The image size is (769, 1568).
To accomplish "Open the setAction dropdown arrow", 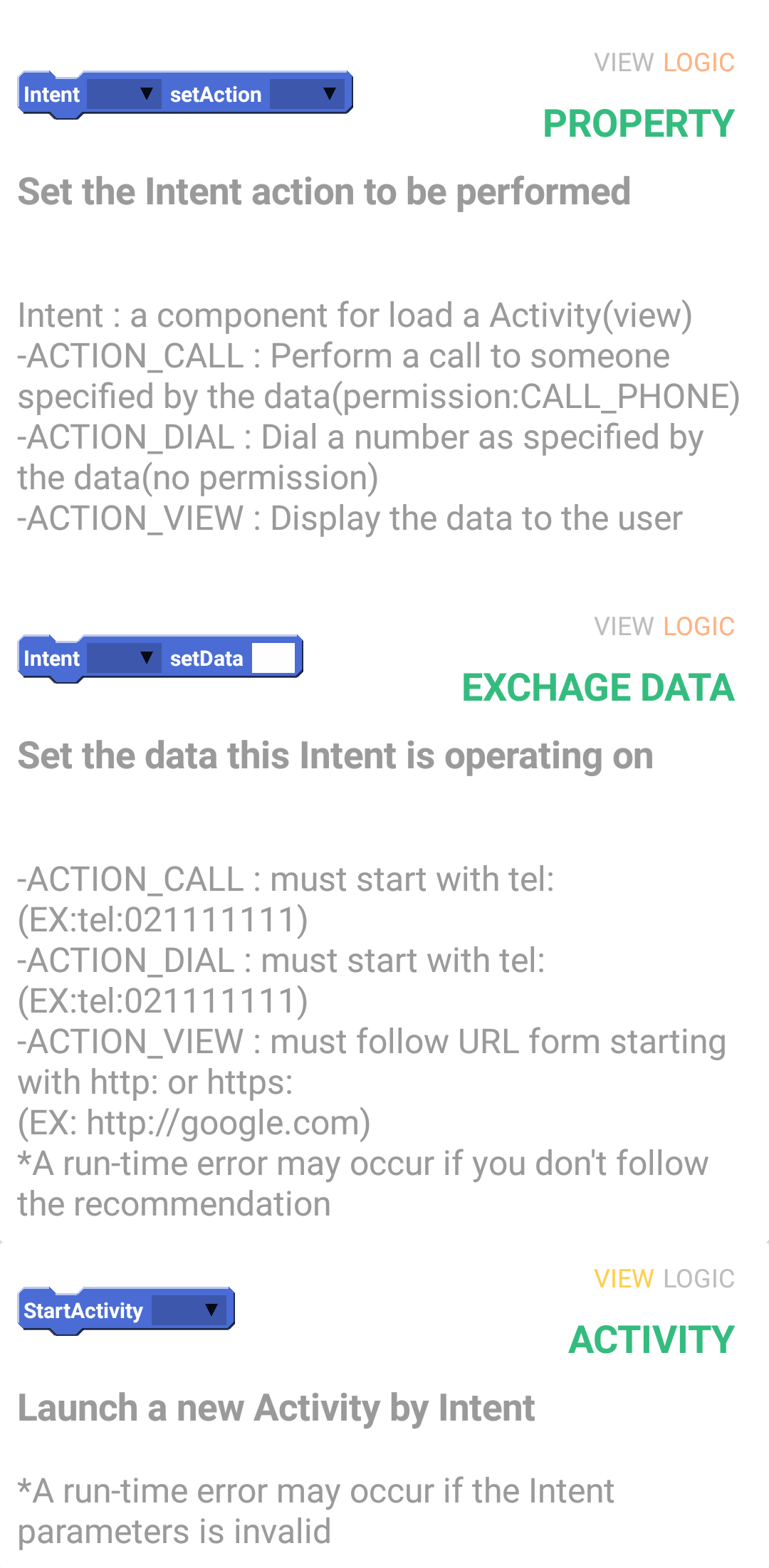I will (328, 93).
